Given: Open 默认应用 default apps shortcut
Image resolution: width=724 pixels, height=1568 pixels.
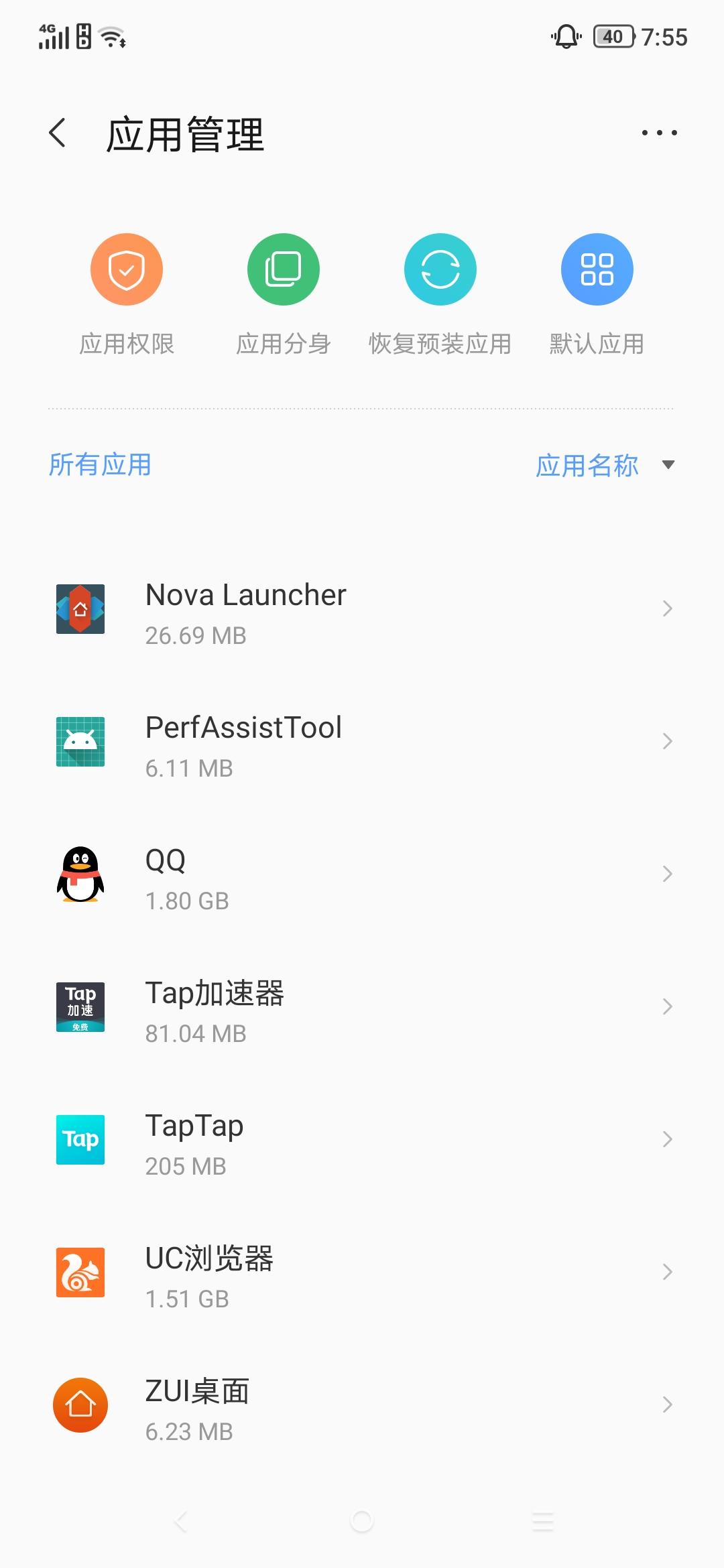Looking at the screenshot, I should pos(597,269).
